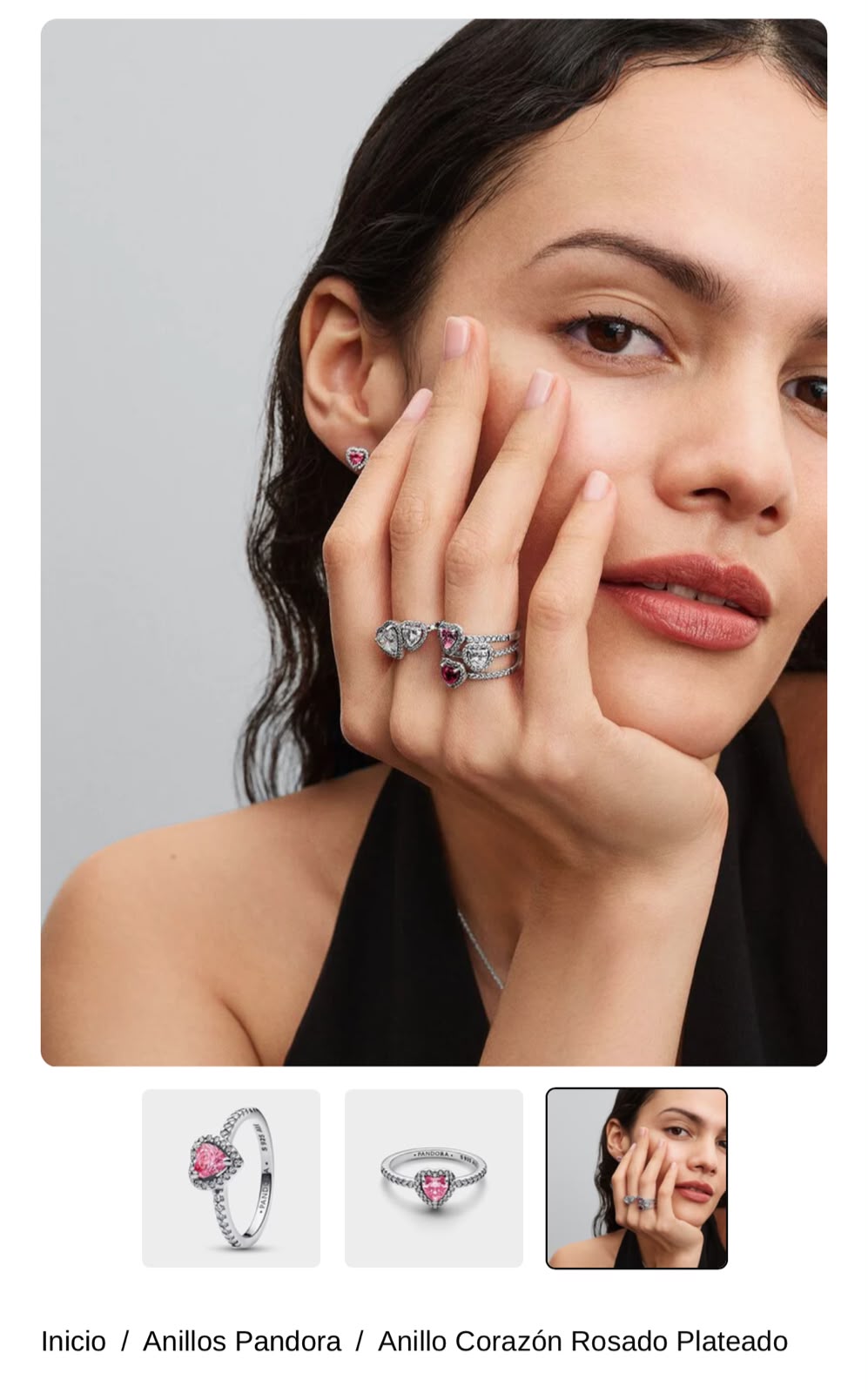Go to Inicio in the breadcrumb
This screenshot has height=1393, width=868.
coord(73,1341)
